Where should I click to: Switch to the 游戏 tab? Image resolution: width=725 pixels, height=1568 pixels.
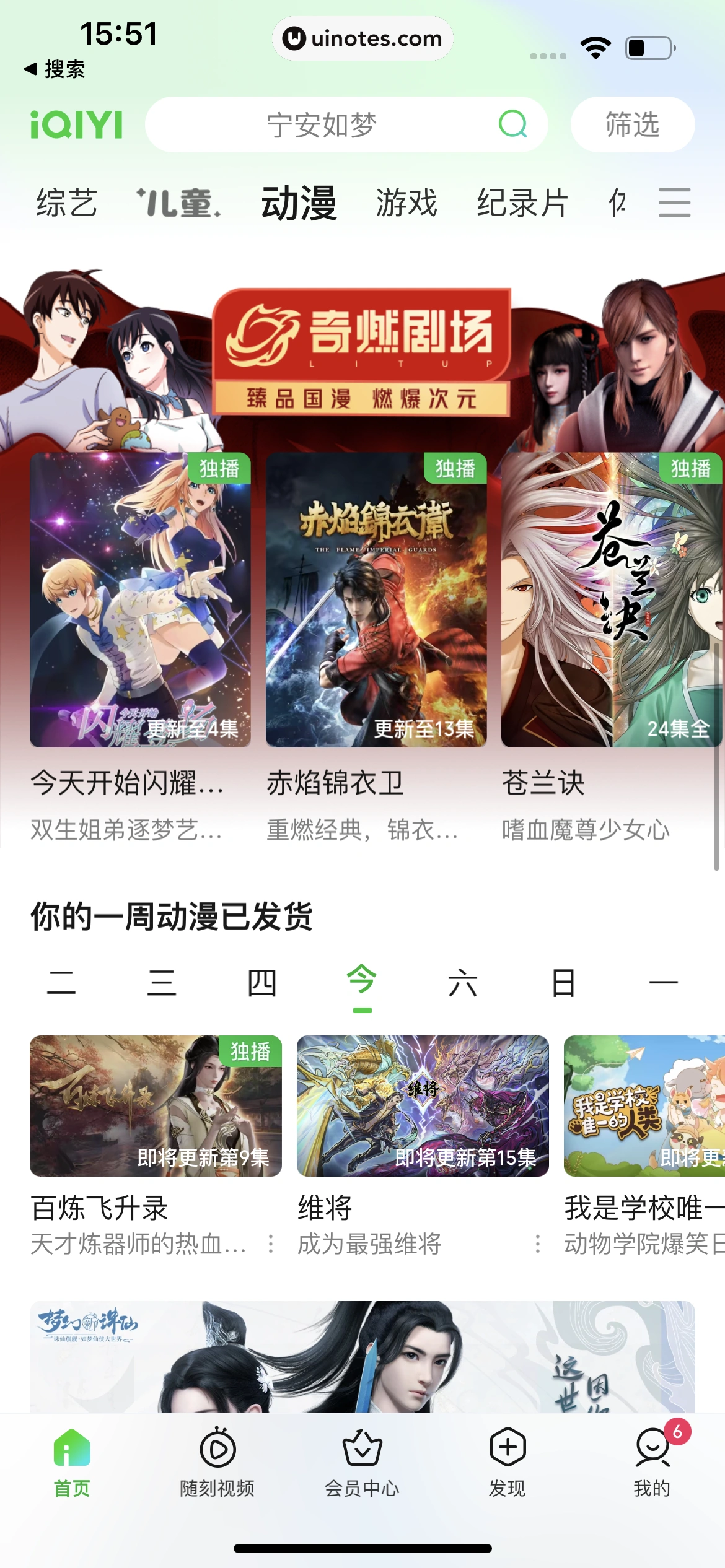(x=406, y=203)
